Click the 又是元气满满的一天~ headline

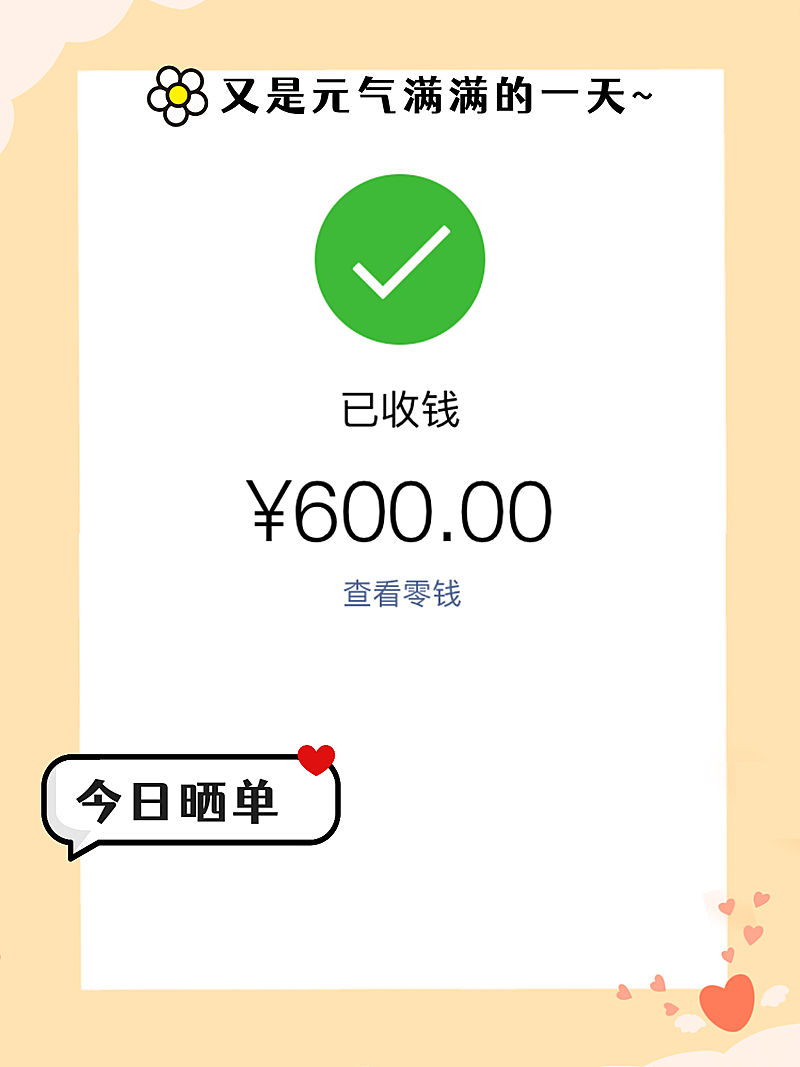pos(430,96)
